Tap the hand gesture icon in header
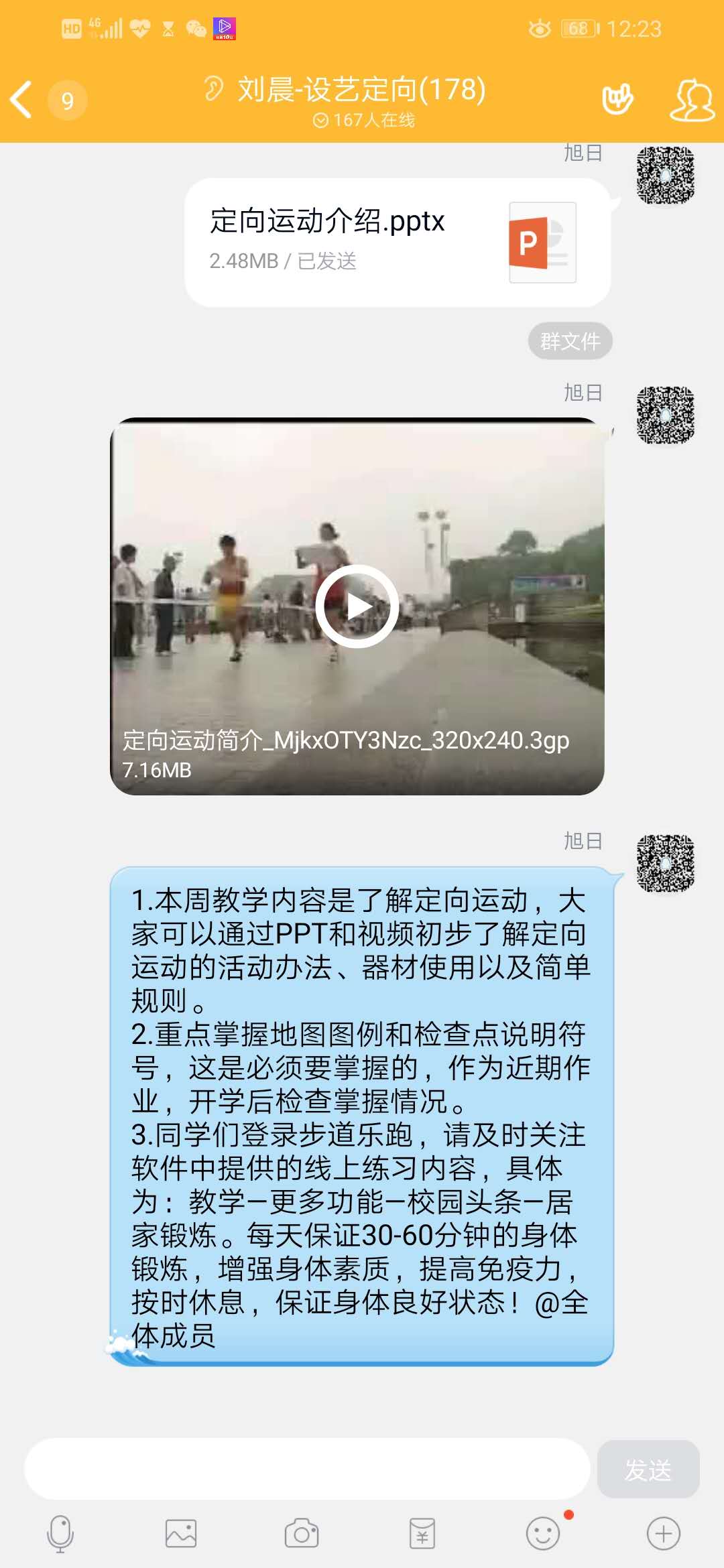724x1568 pixels. coord(617,100)
